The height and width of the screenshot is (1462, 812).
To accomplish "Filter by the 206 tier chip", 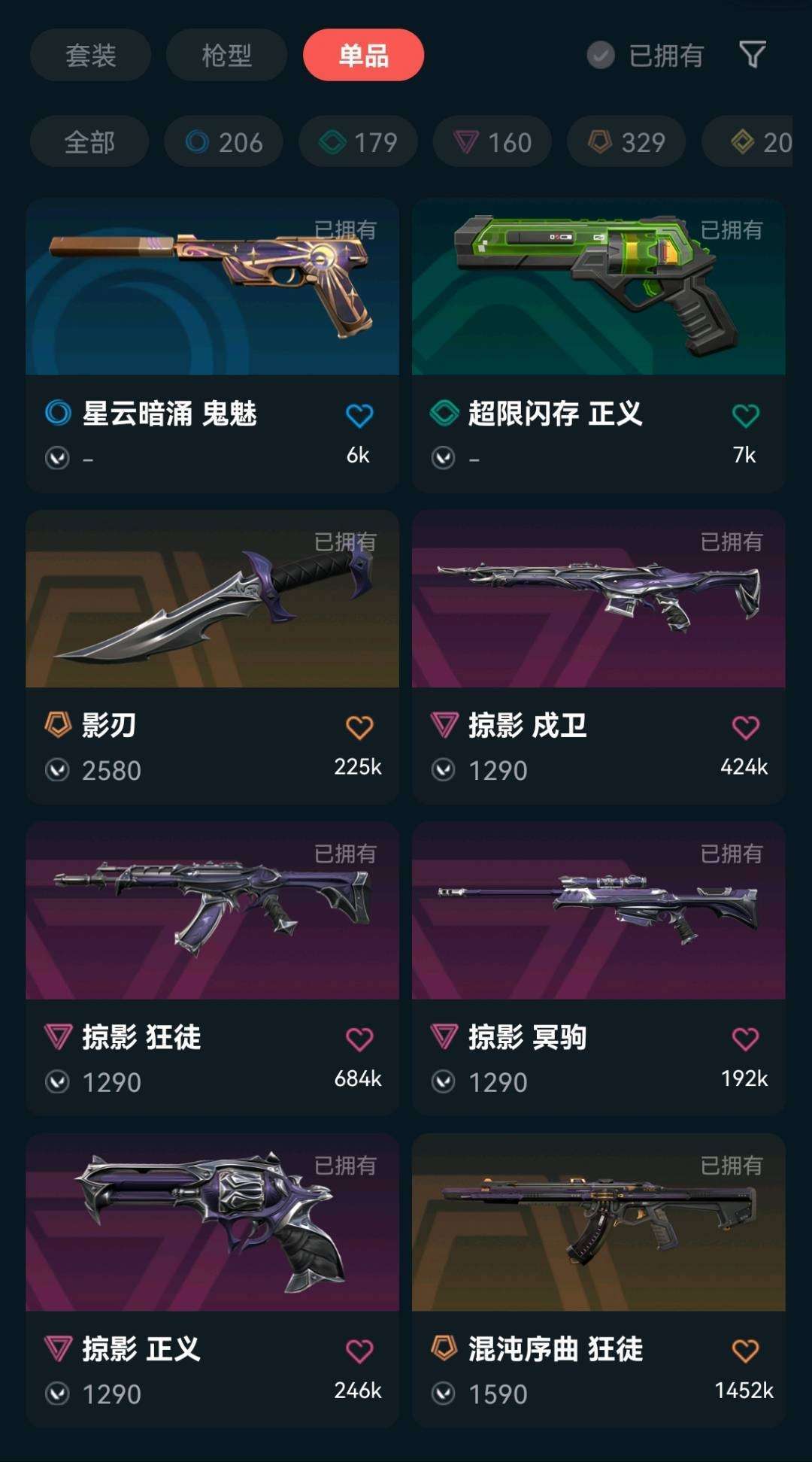I will click(x=224, y=141).
